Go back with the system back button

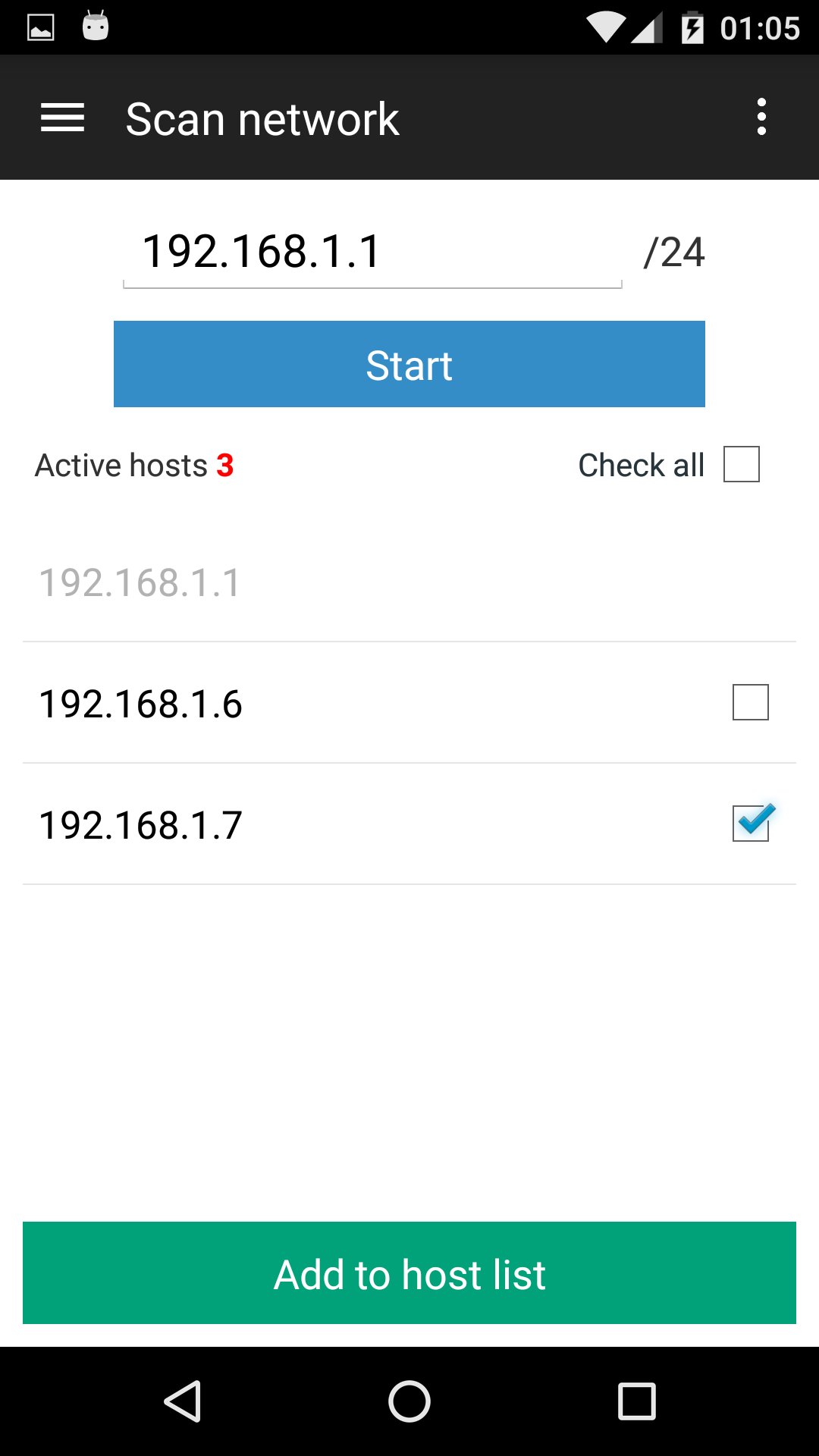(183, 1401)
